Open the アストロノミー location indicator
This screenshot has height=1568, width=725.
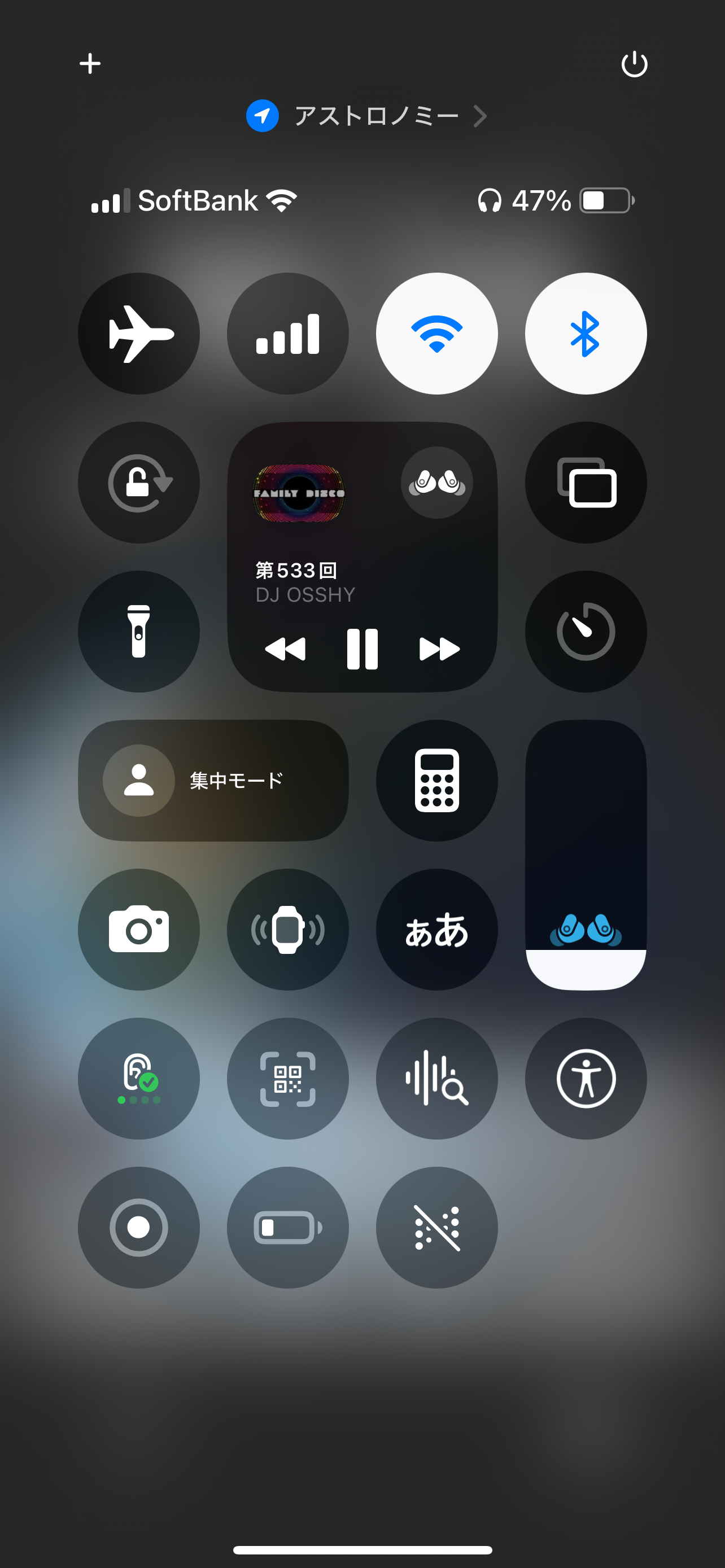[x=365, y=116]
